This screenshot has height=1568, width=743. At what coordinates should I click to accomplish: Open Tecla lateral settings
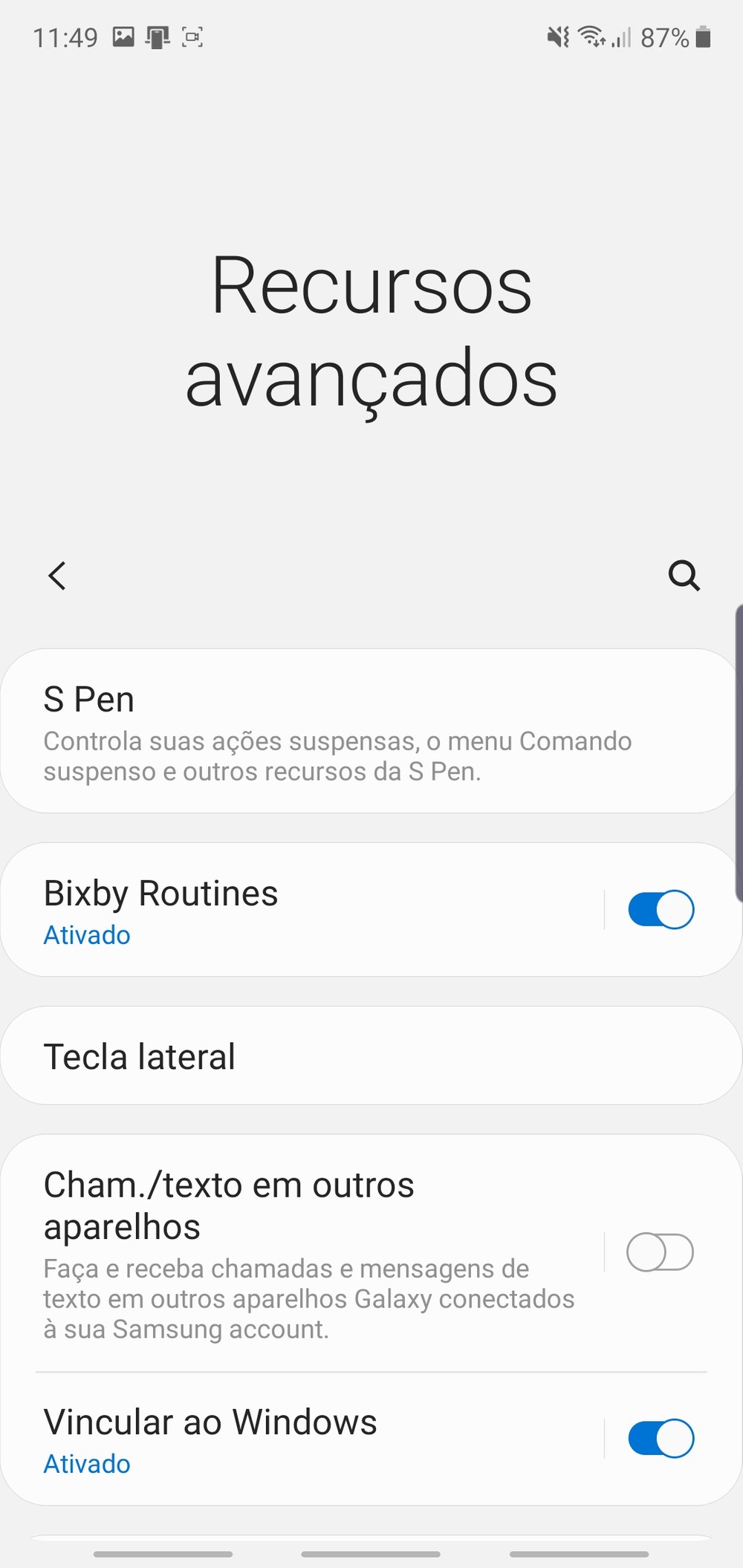tap(334, 1056)
